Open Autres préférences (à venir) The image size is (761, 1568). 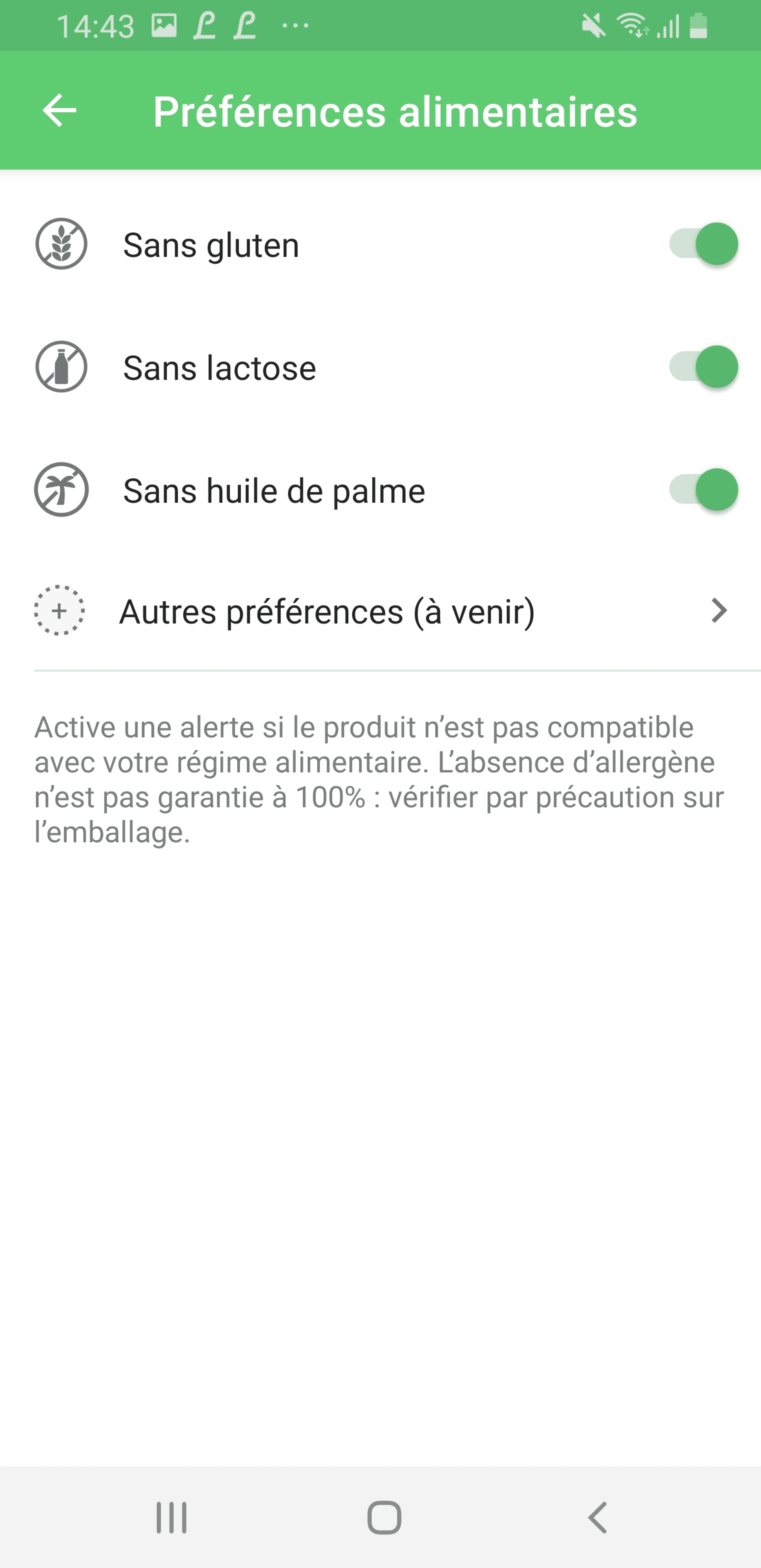pyautogui.click(x=381, y=611)
